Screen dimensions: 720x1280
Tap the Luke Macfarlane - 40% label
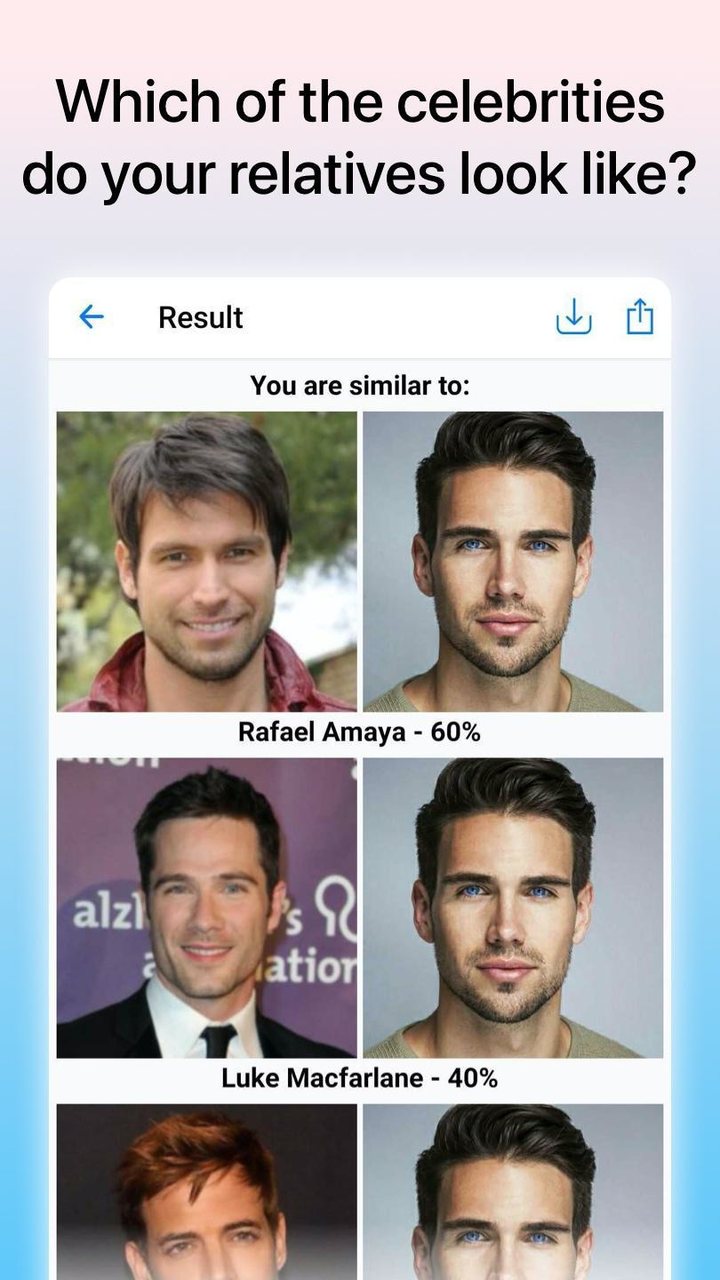click(360, 1079)
